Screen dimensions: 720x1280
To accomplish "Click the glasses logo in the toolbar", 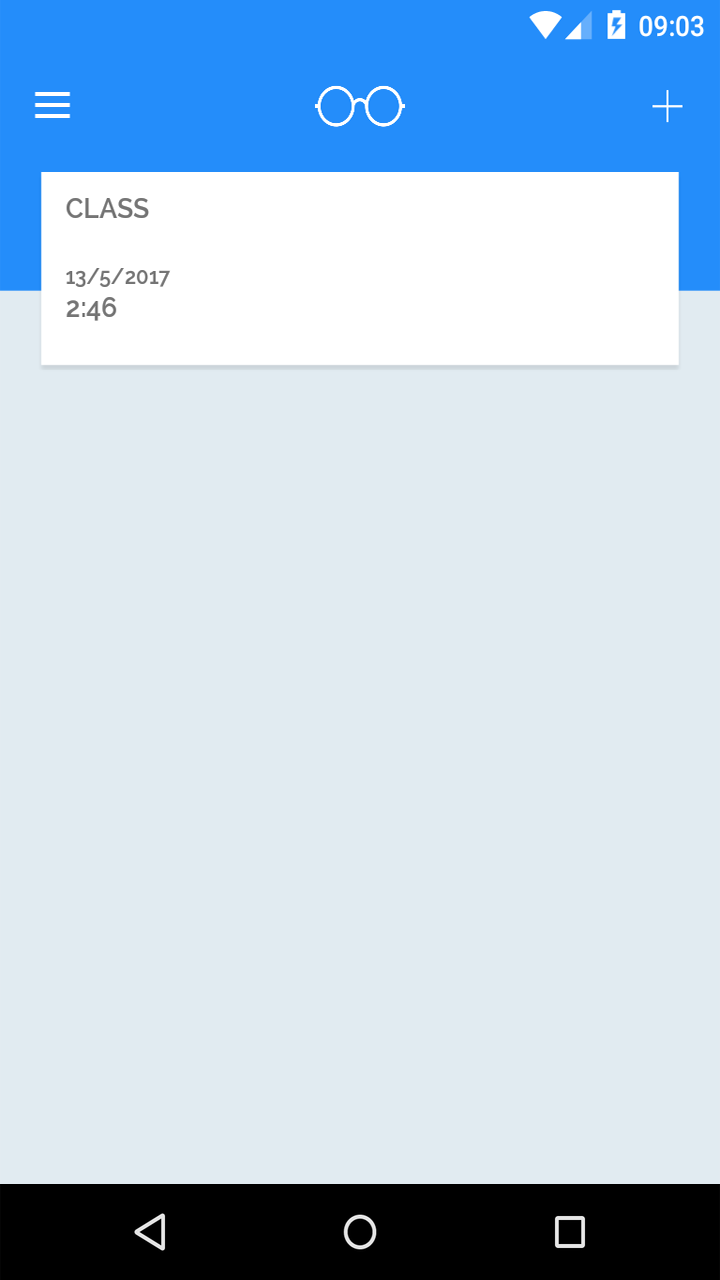I will pyautogui.click(x=360, y=105).
